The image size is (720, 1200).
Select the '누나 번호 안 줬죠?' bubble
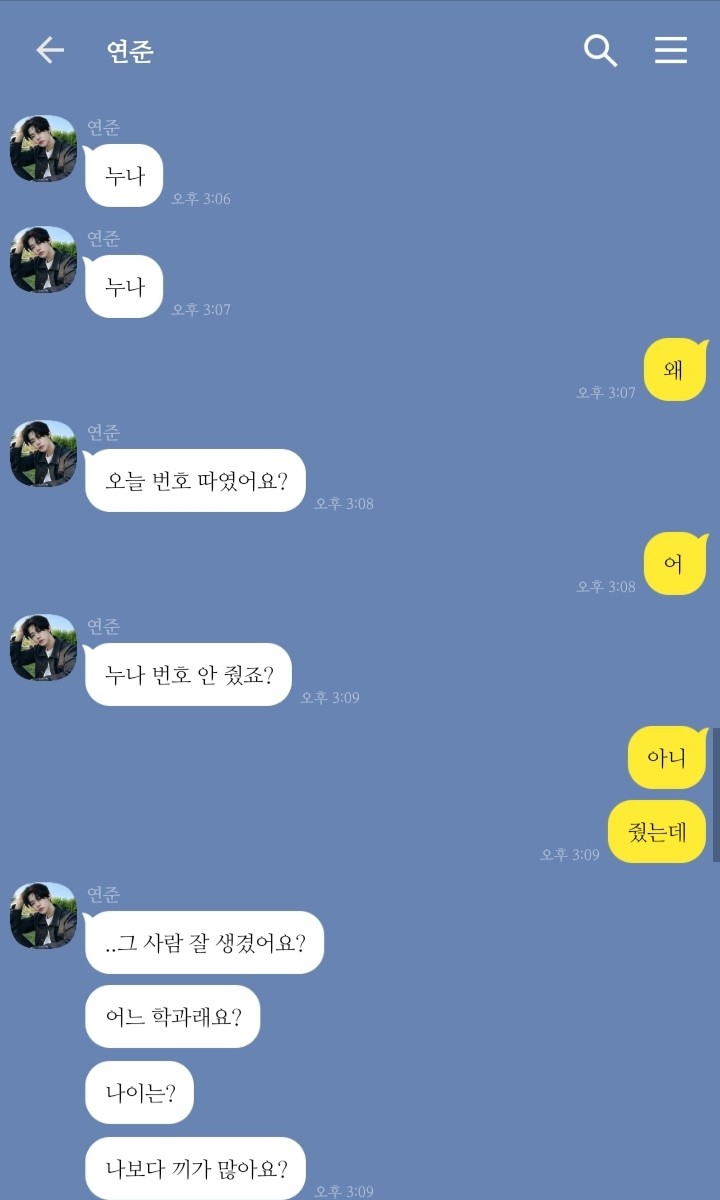[187, 674]
